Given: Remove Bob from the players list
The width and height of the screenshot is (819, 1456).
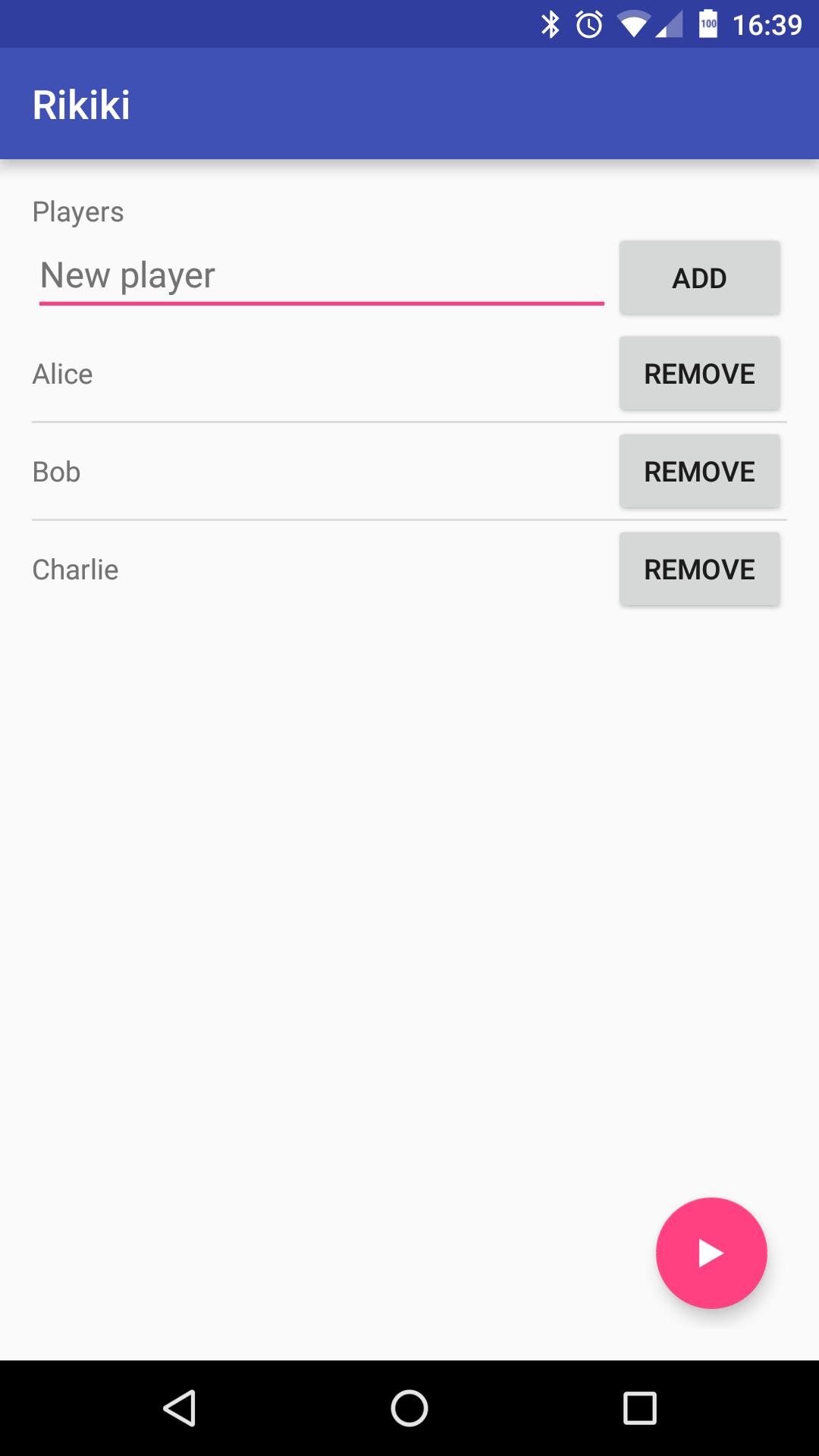Looking at the screenshot, I should pos(699,472).
